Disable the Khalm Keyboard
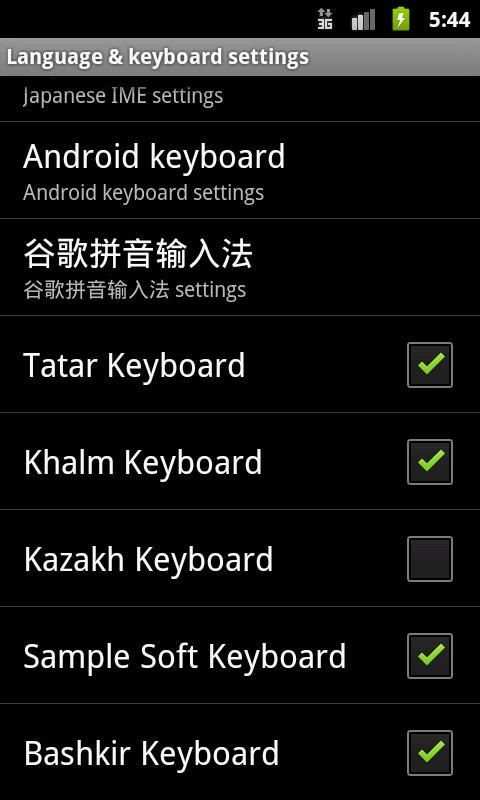This screenshot has width=480, height=800. click(x=430, y=462)
